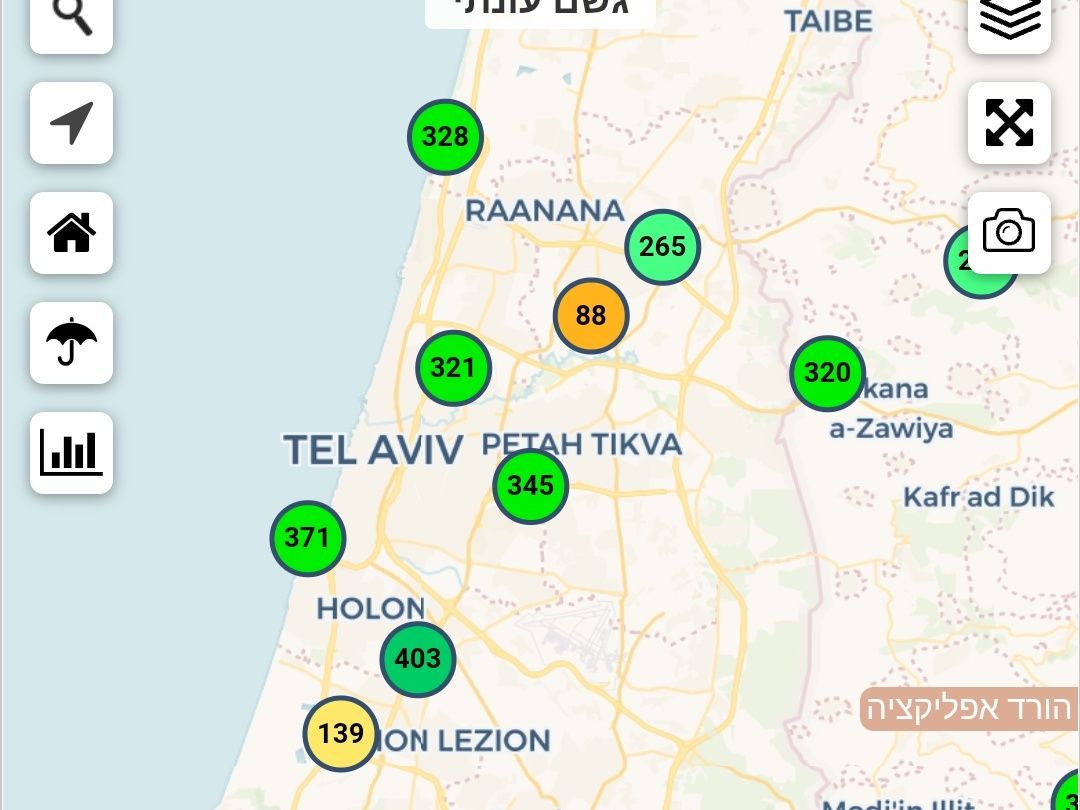View details for marker 321
The height and width of the screenshot is (810, 1080).
[x=453, y=368]
